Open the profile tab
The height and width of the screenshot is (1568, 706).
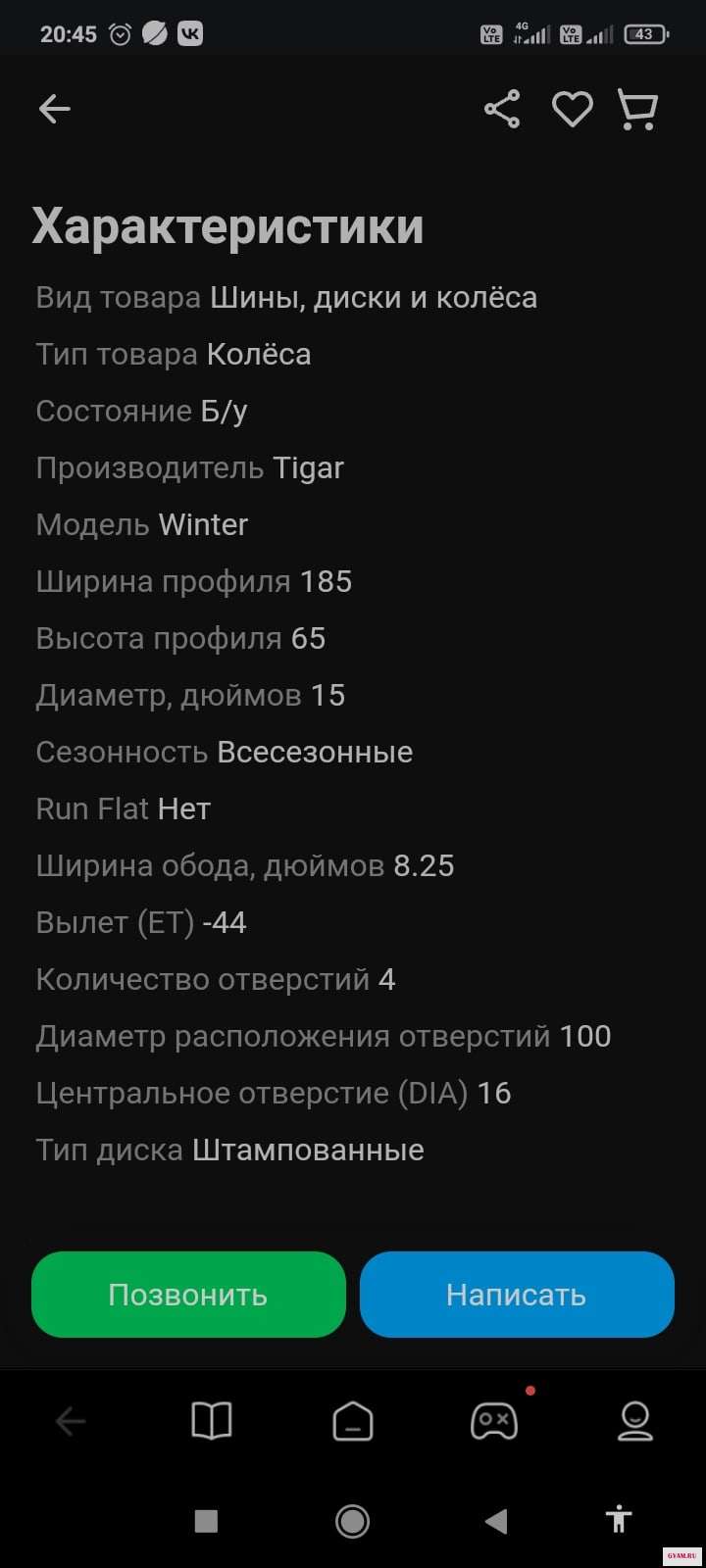pos(635,1420)
